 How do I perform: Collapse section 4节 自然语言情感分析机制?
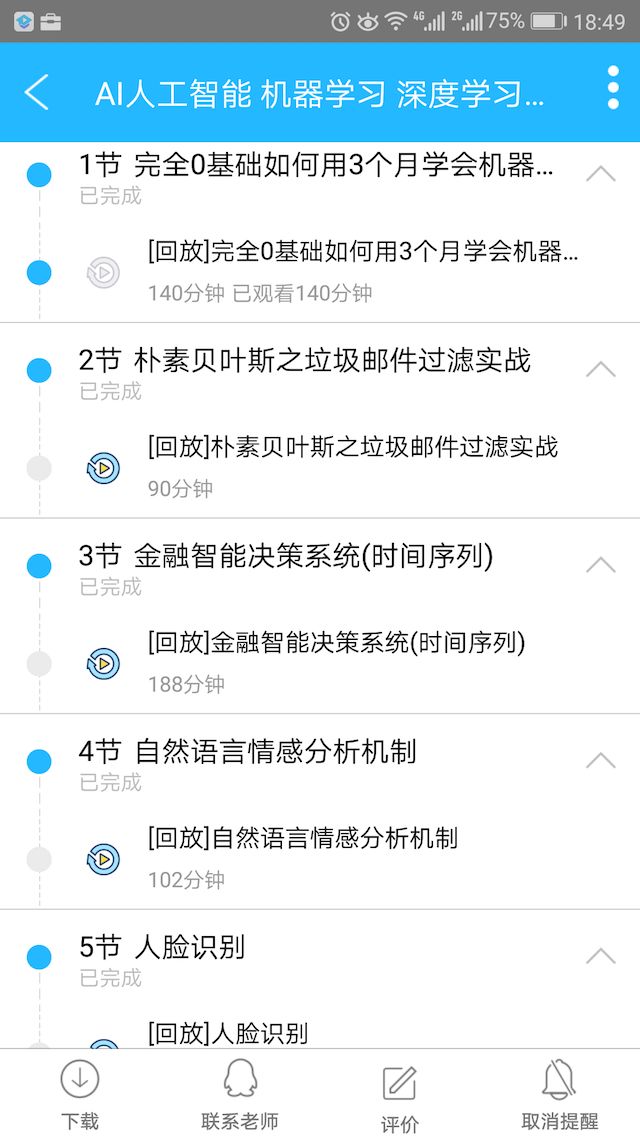[x=600, y=760]
